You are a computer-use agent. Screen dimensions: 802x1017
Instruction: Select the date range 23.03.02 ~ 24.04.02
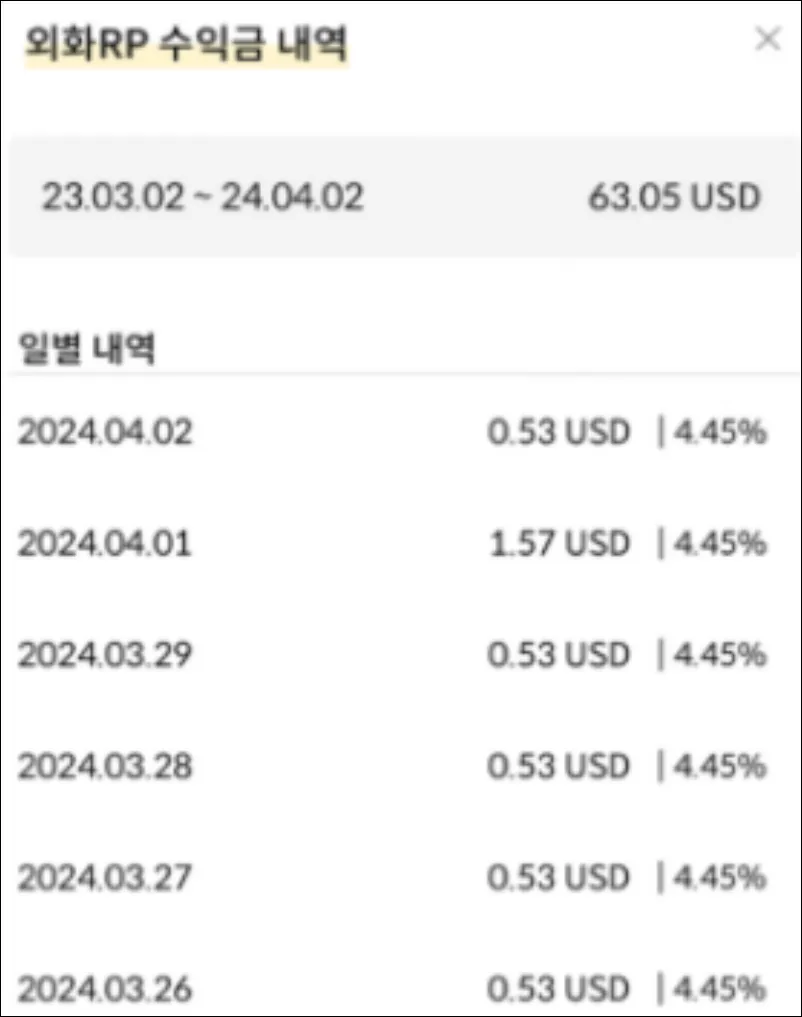pyautogui.click(x=205, y=197)
